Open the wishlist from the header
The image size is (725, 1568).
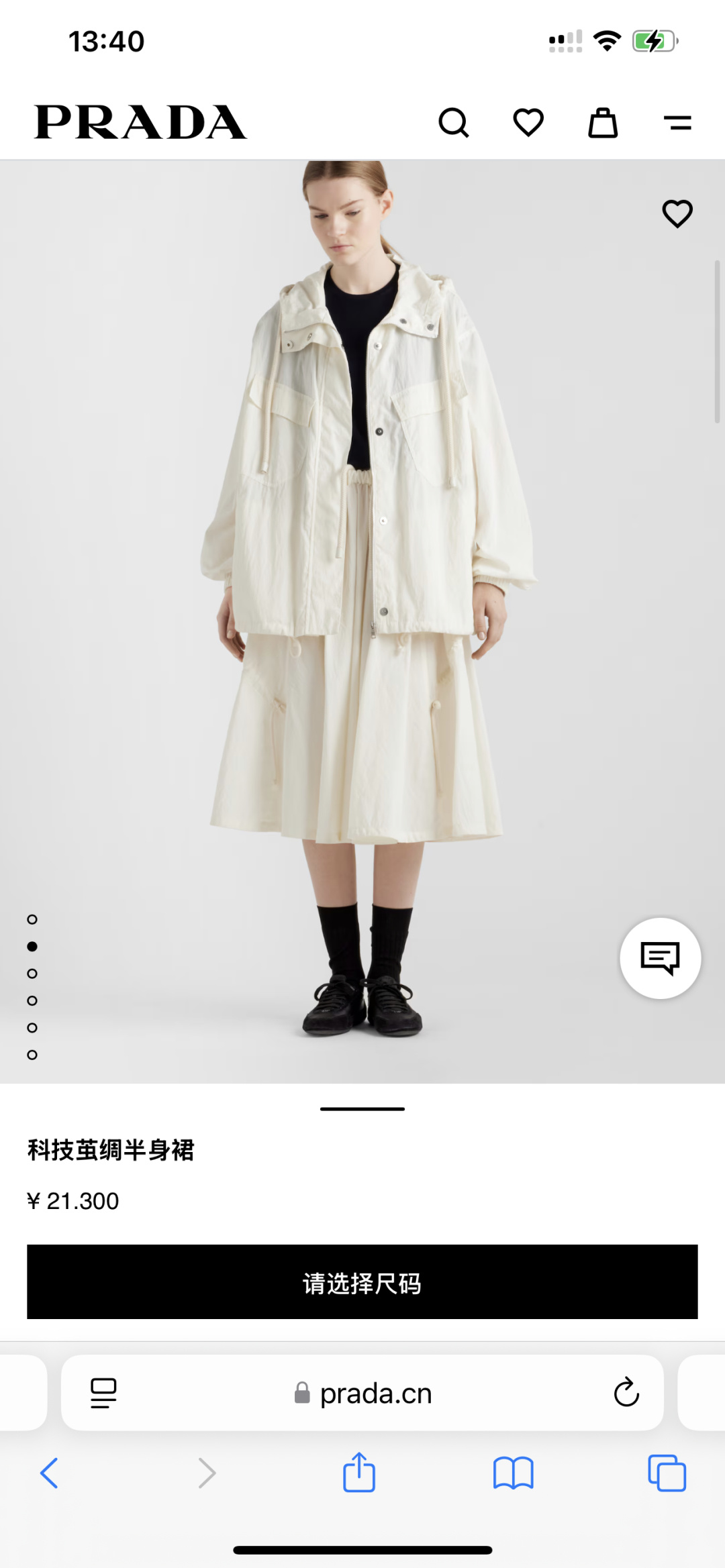click(x=528, y=123)
